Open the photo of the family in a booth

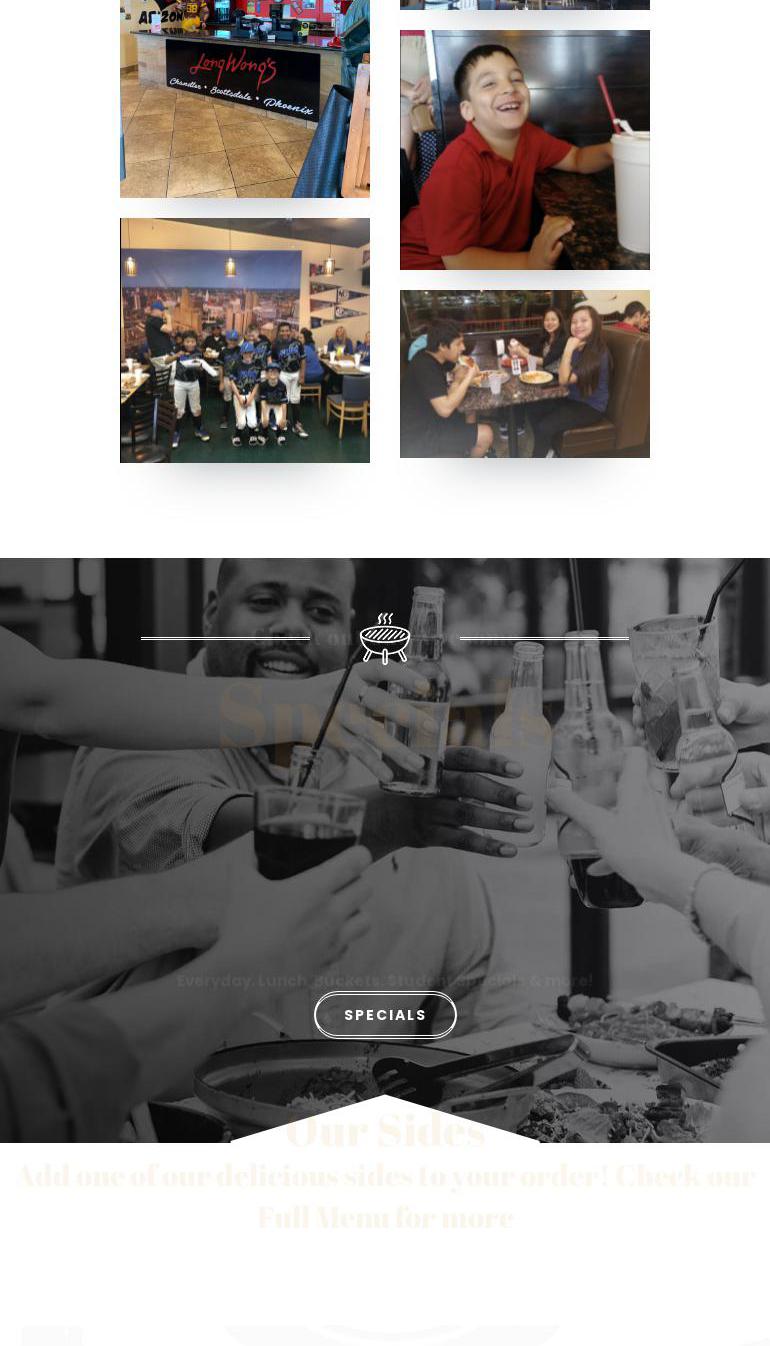pos(525,374)
